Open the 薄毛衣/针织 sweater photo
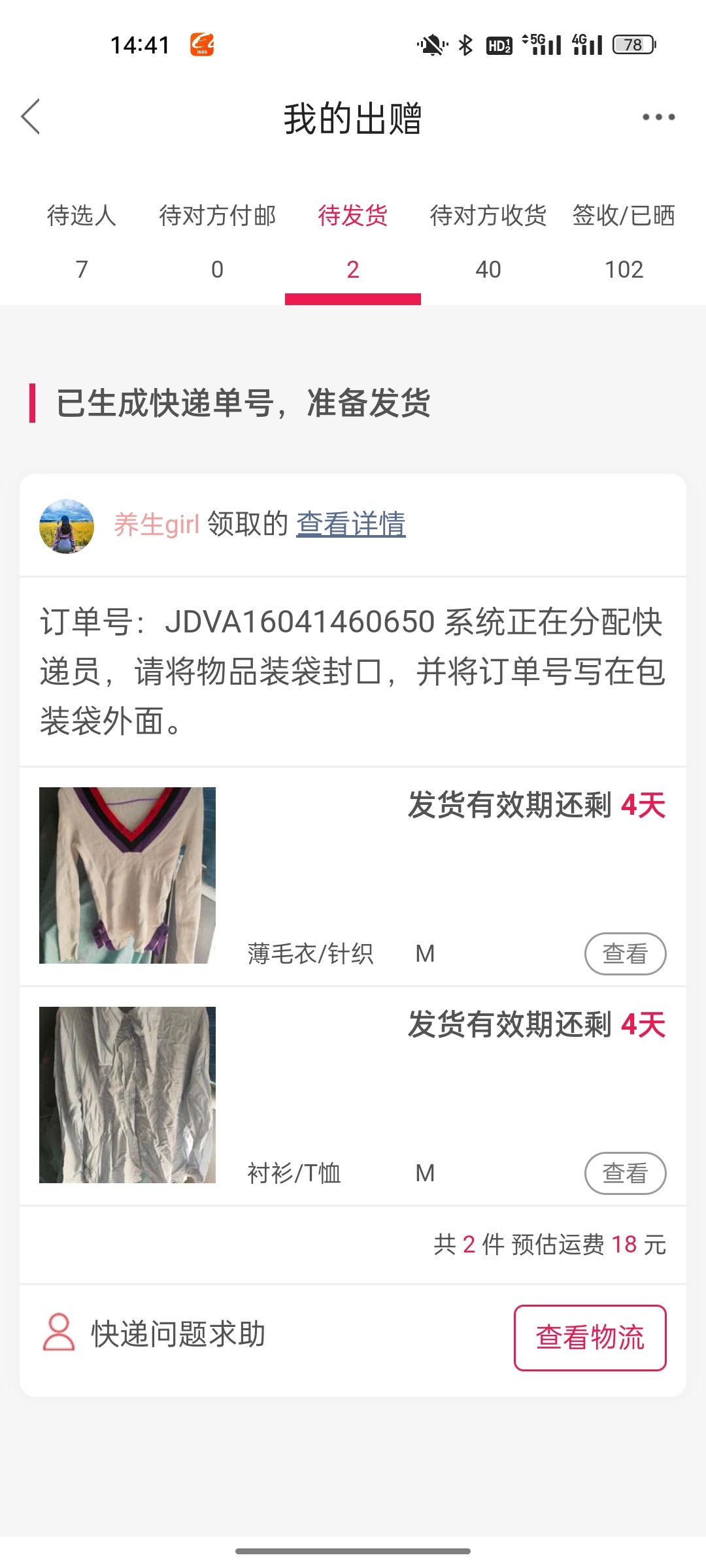The width and height of the screenshot is (706, 1568). coord(127,875)
